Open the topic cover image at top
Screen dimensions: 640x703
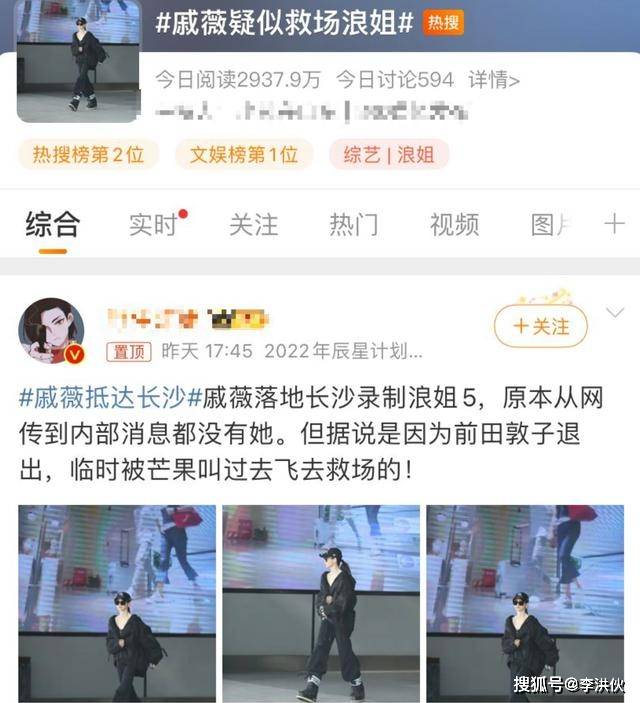(x=79, y=60)
